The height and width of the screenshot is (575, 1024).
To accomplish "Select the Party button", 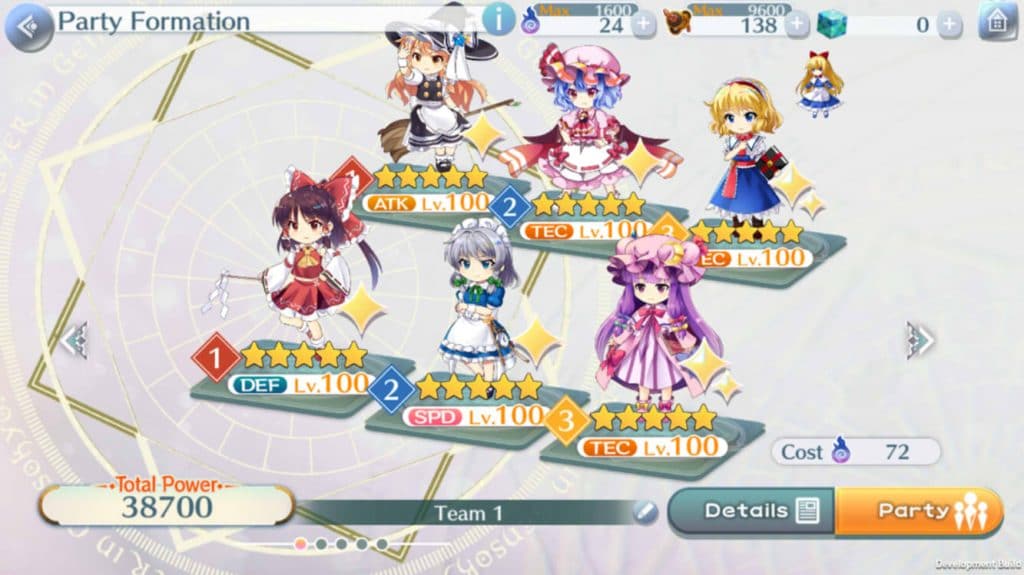I will tap(918, 511).
